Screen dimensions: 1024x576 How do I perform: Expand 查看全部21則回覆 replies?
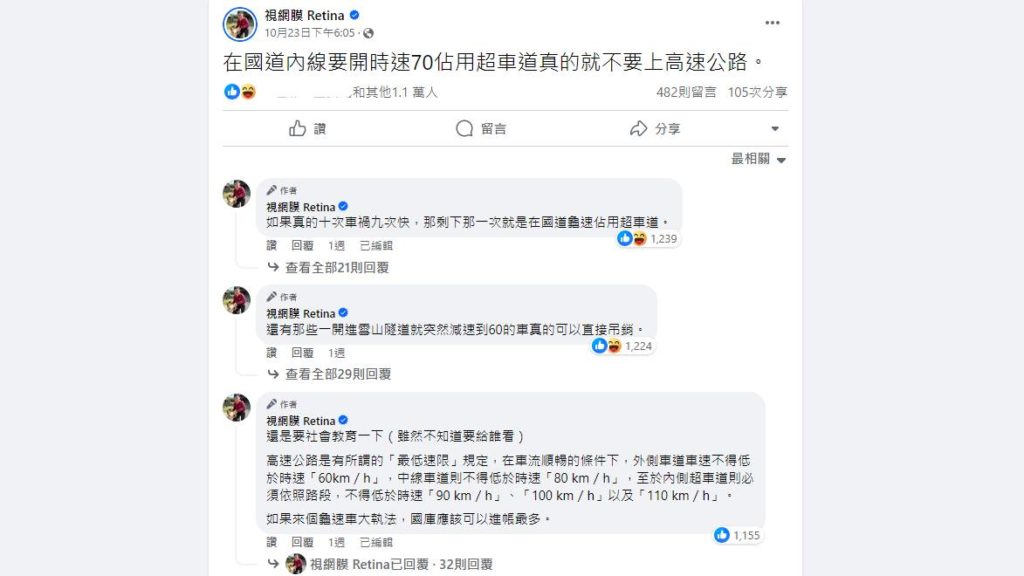336,267
